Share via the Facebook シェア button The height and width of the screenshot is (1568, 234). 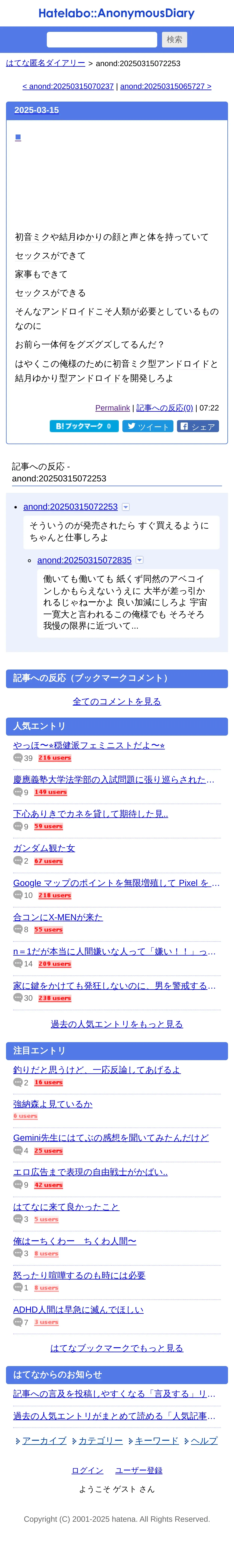pyautogui.click(x=198, y=426)
